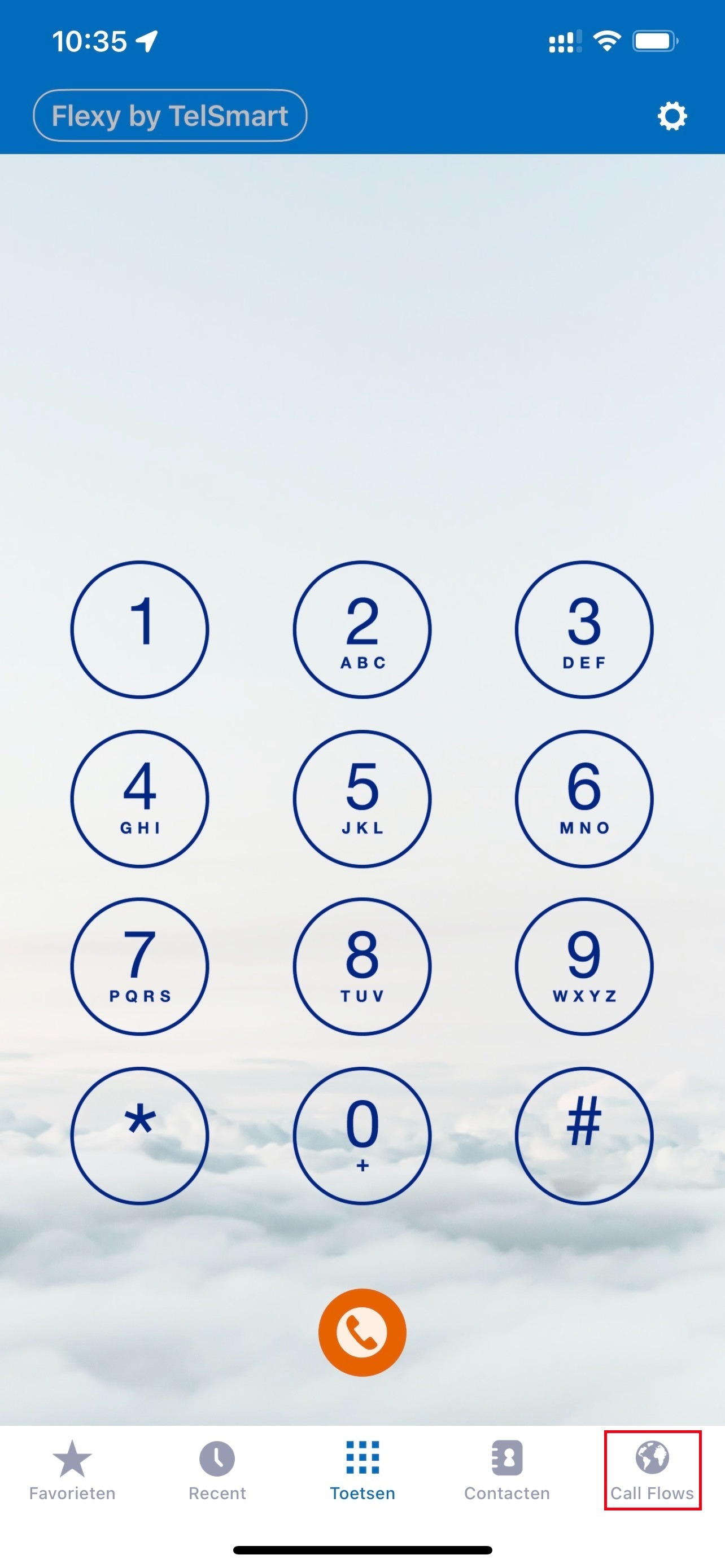Screen dimensions: 725x1568
Task: Open the Call Flows tab
Action: (652, 1470)
